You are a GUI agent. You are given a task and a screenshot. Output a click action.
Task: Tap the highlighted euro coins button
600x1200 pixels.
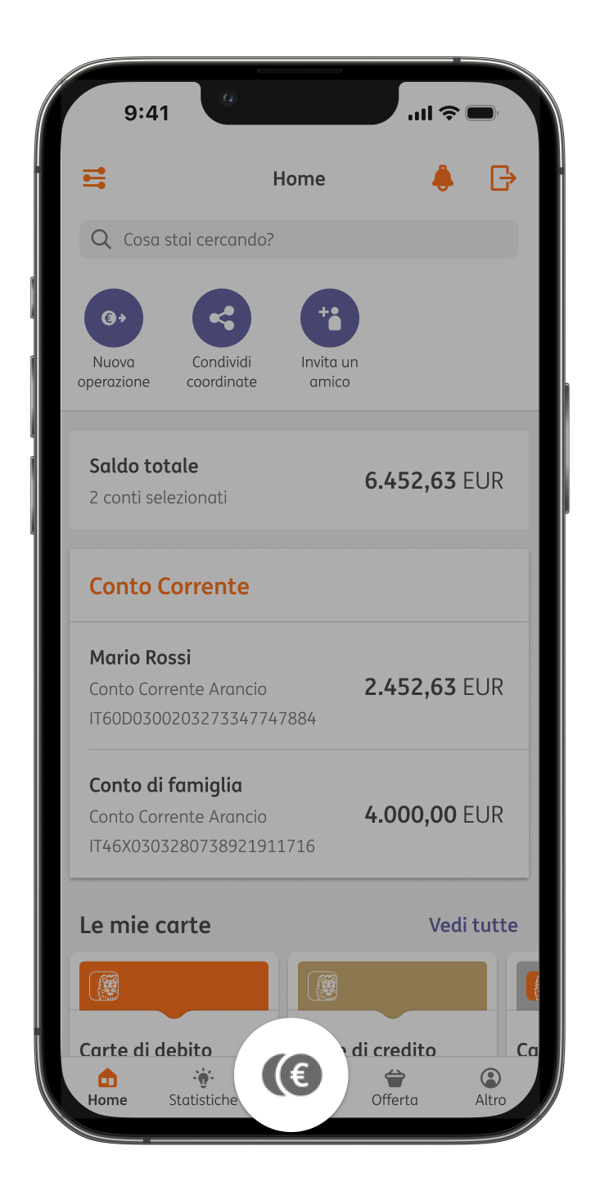pyautogui.click(x=291, y=1075)
